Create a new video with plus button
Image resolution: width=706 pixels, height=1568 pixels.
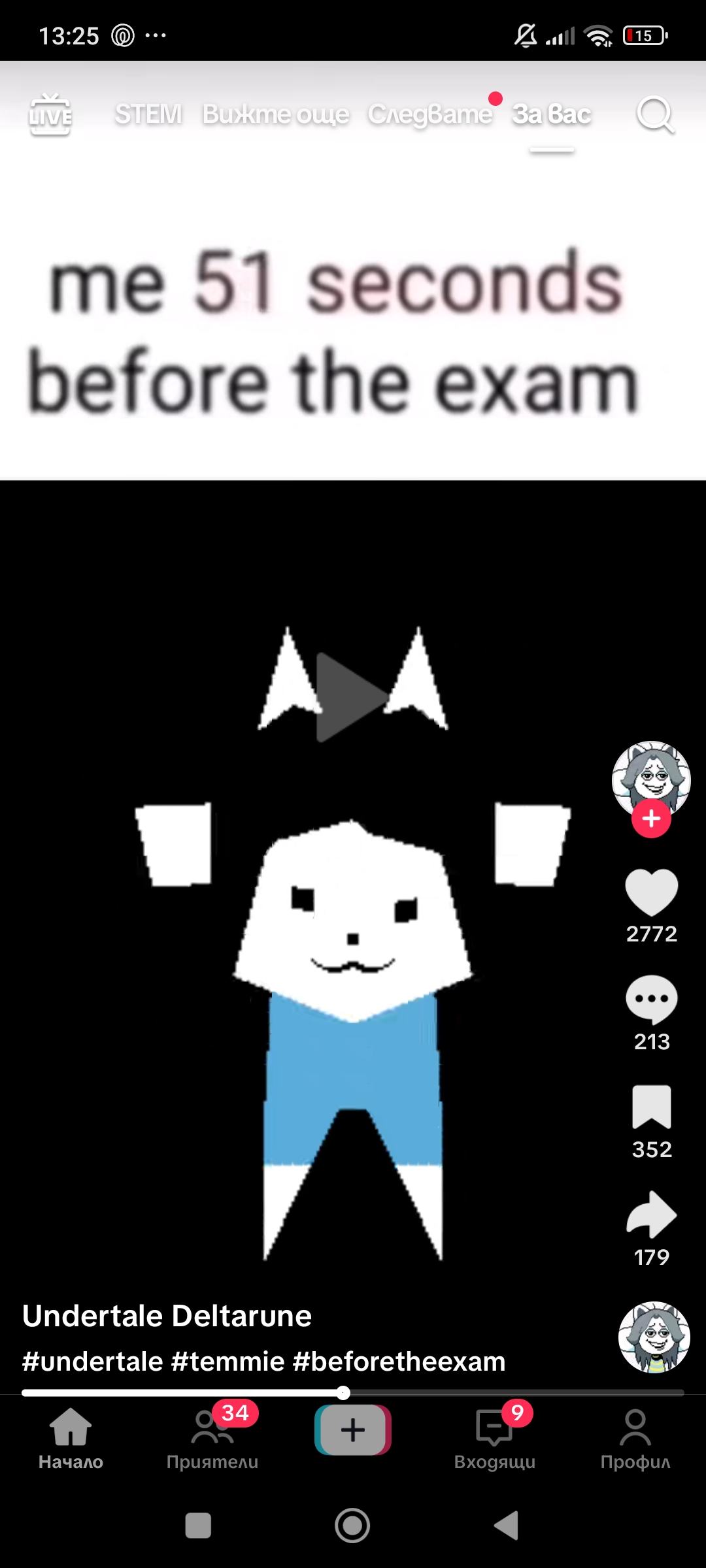(353, 1430)
